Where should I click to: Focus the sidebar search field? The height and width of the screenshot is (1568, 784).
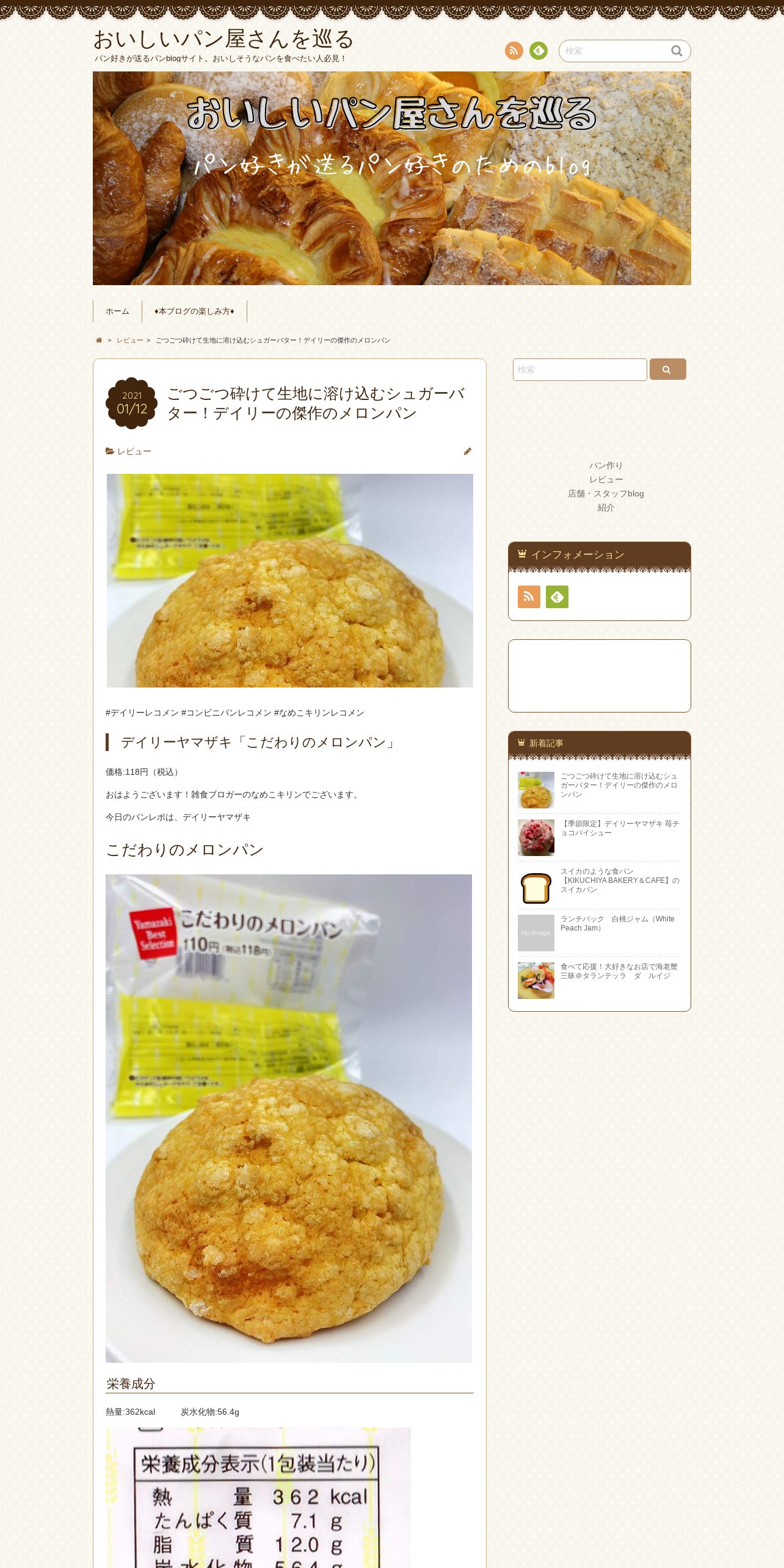point(580,369)
